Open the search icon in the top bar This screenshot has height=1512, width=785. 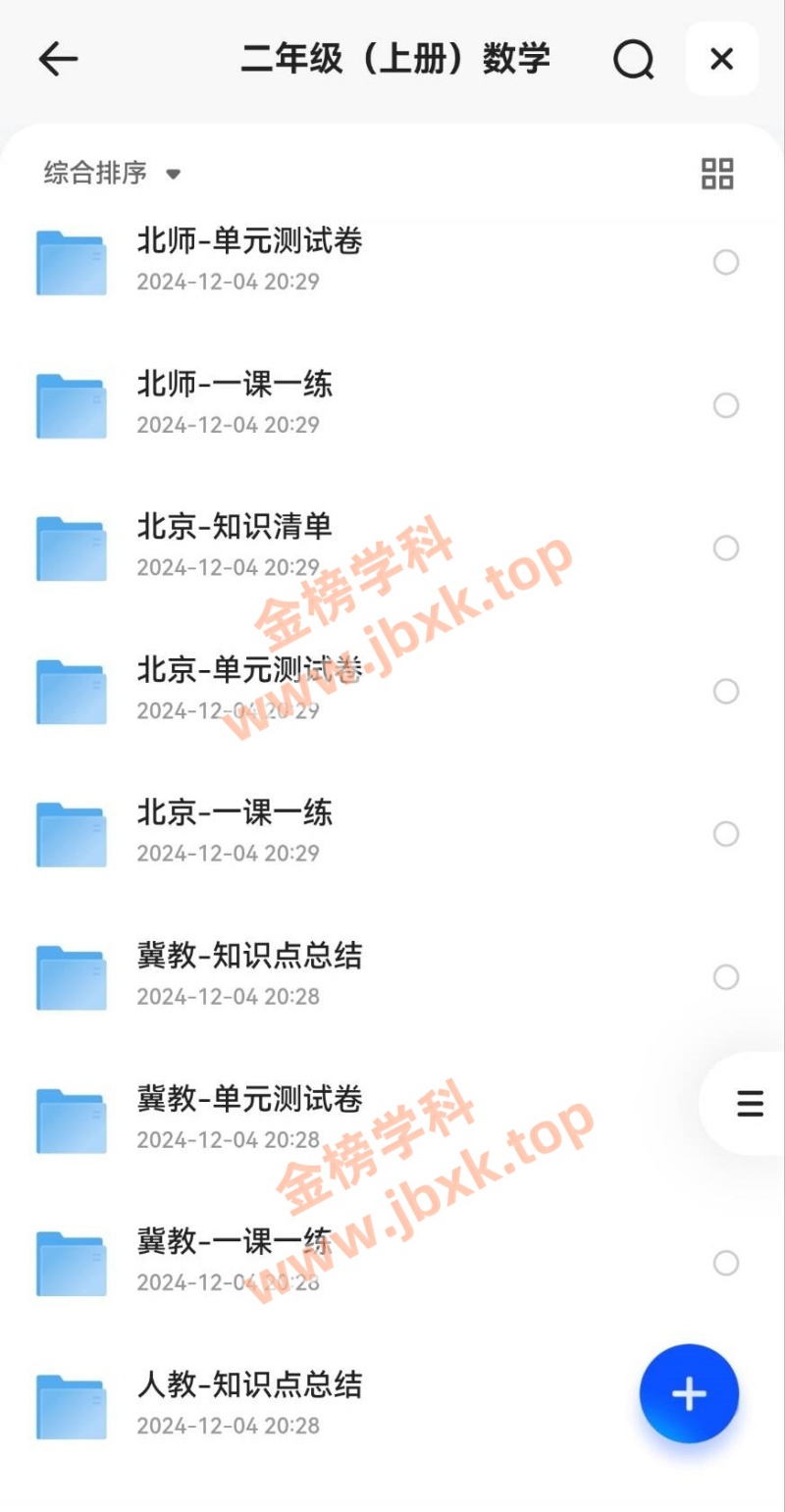[x=634, y=59]
